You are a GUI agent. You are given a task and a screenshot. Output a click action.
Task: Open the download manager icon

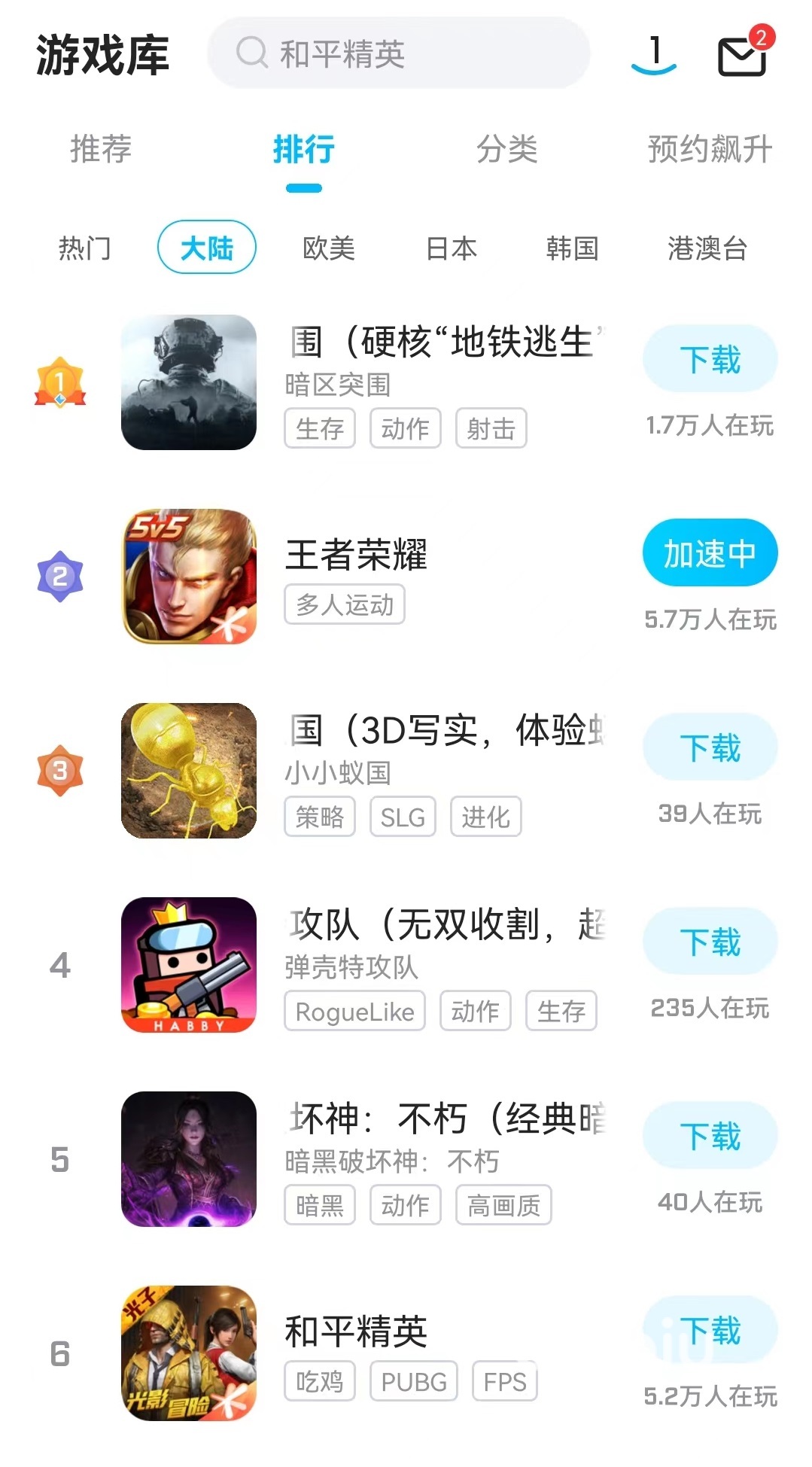[x=654, y=55]
